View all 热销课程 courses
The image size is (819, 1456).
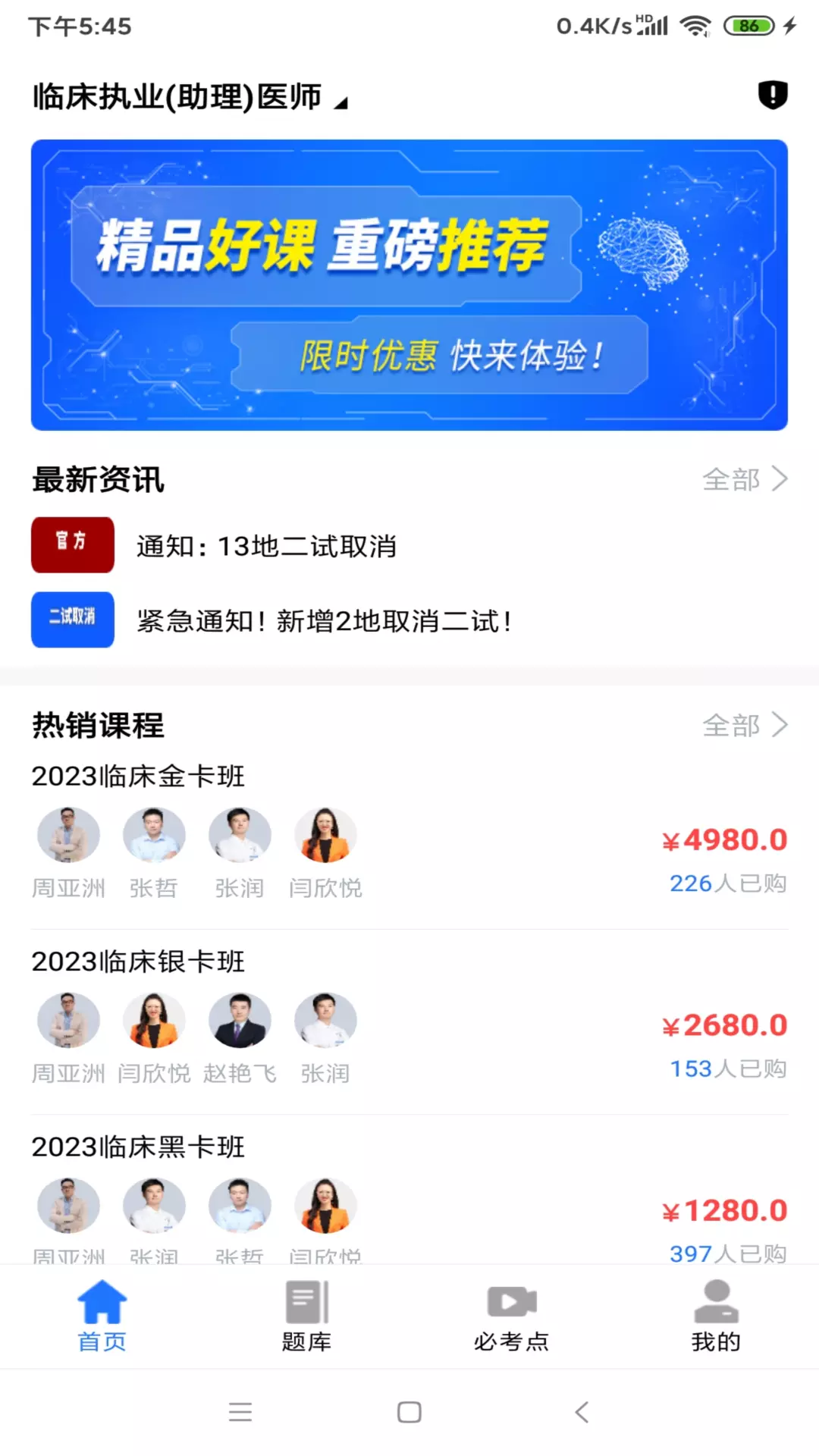(x=745, y=725)
